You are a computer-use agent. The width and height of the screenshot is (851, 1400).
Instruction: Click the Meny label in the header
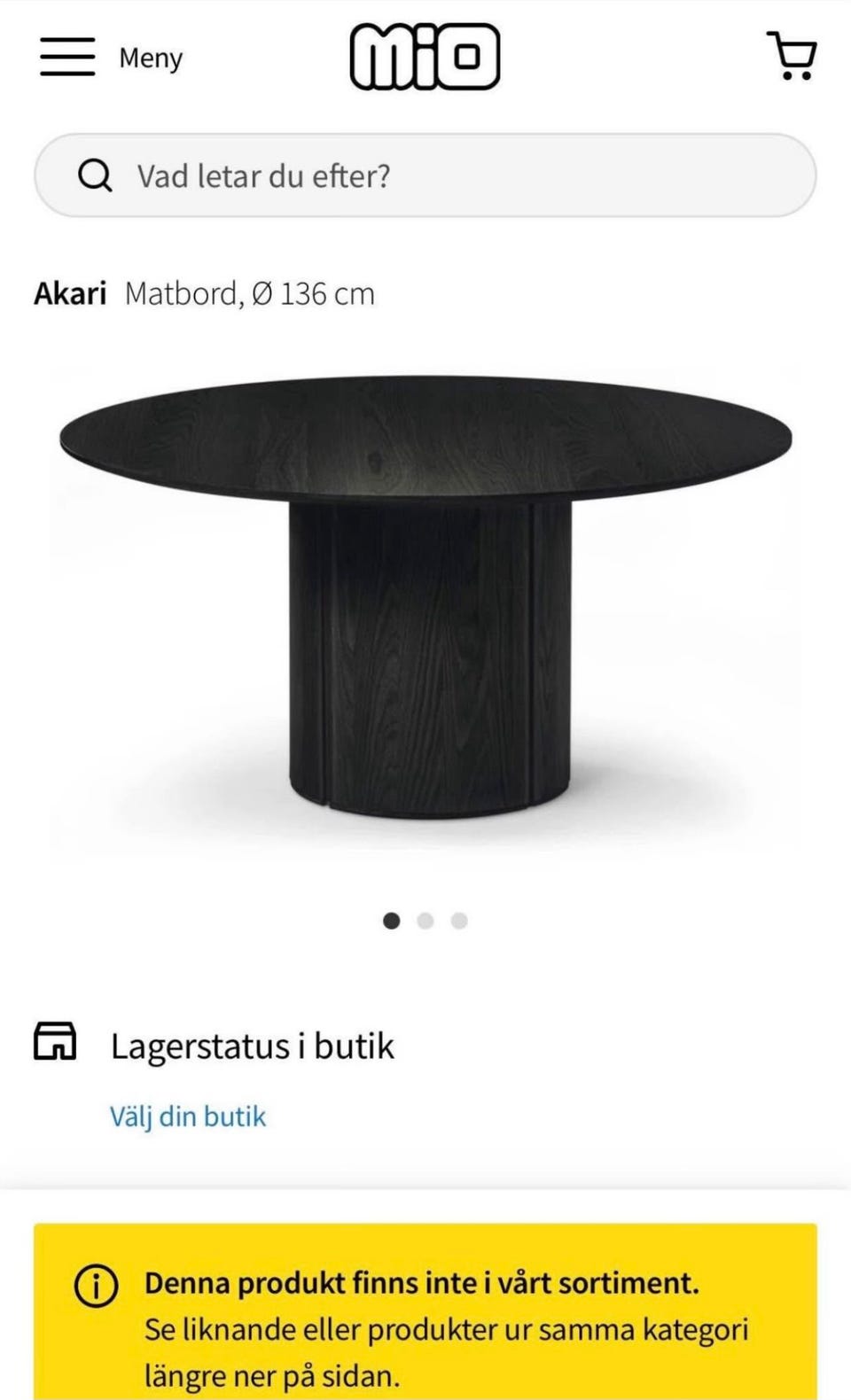(151, 58)
